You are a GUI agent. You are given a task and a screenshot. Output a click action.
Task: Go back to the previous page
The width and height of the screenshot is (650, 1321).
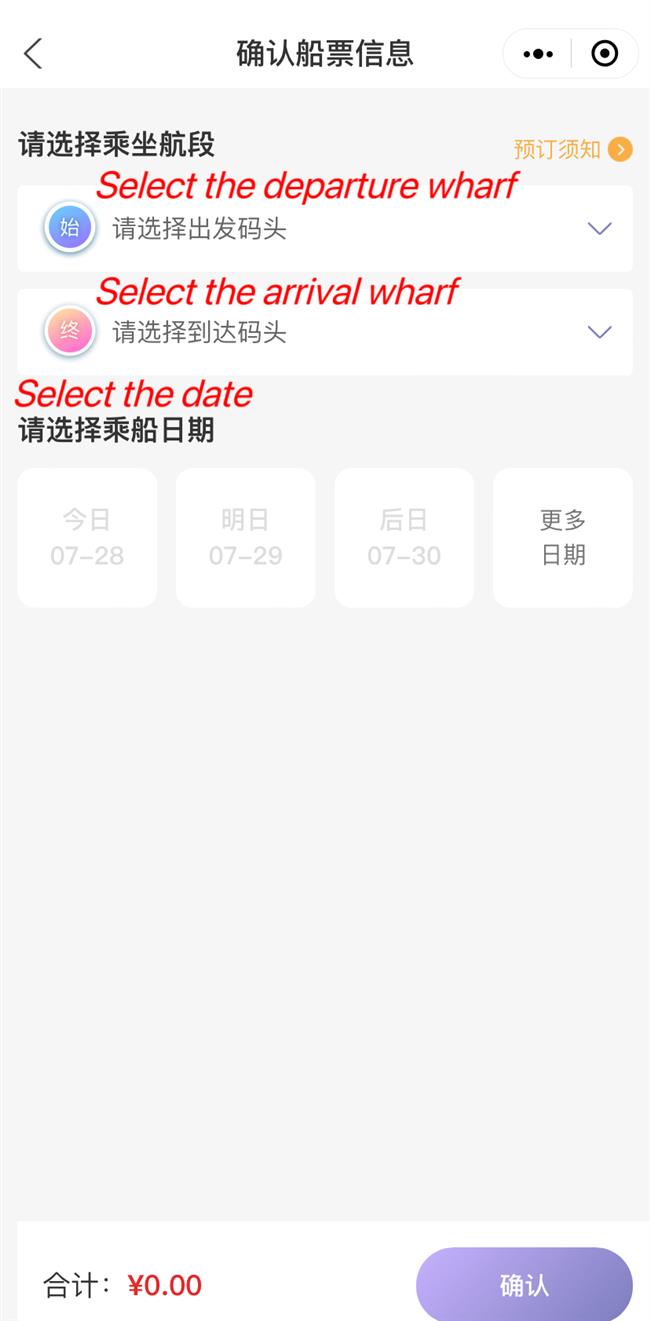tap(33, 53)
